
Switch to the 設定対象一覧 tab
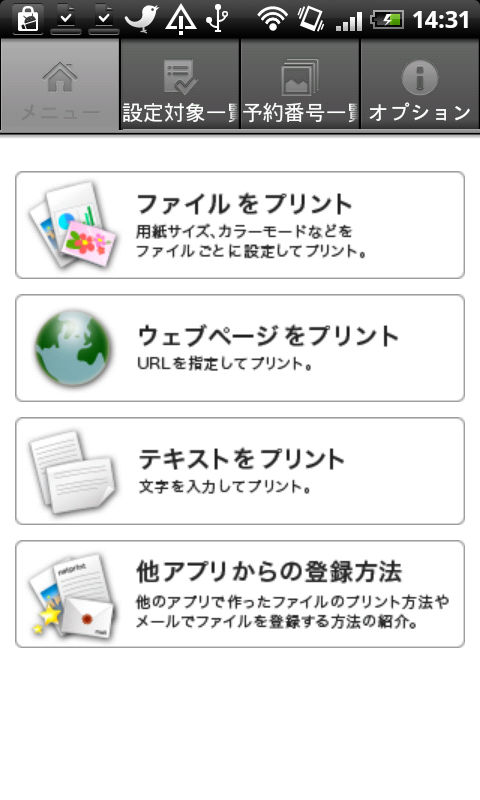pyautogui.click(x=180, y=85)
